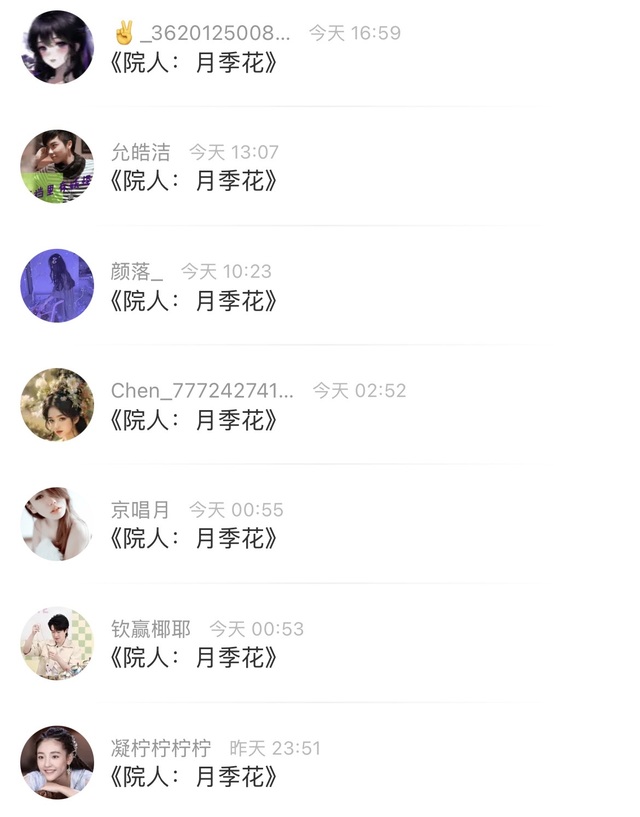
Task: Tap the username ✌_3620125008...
Action: coord(201,33)
